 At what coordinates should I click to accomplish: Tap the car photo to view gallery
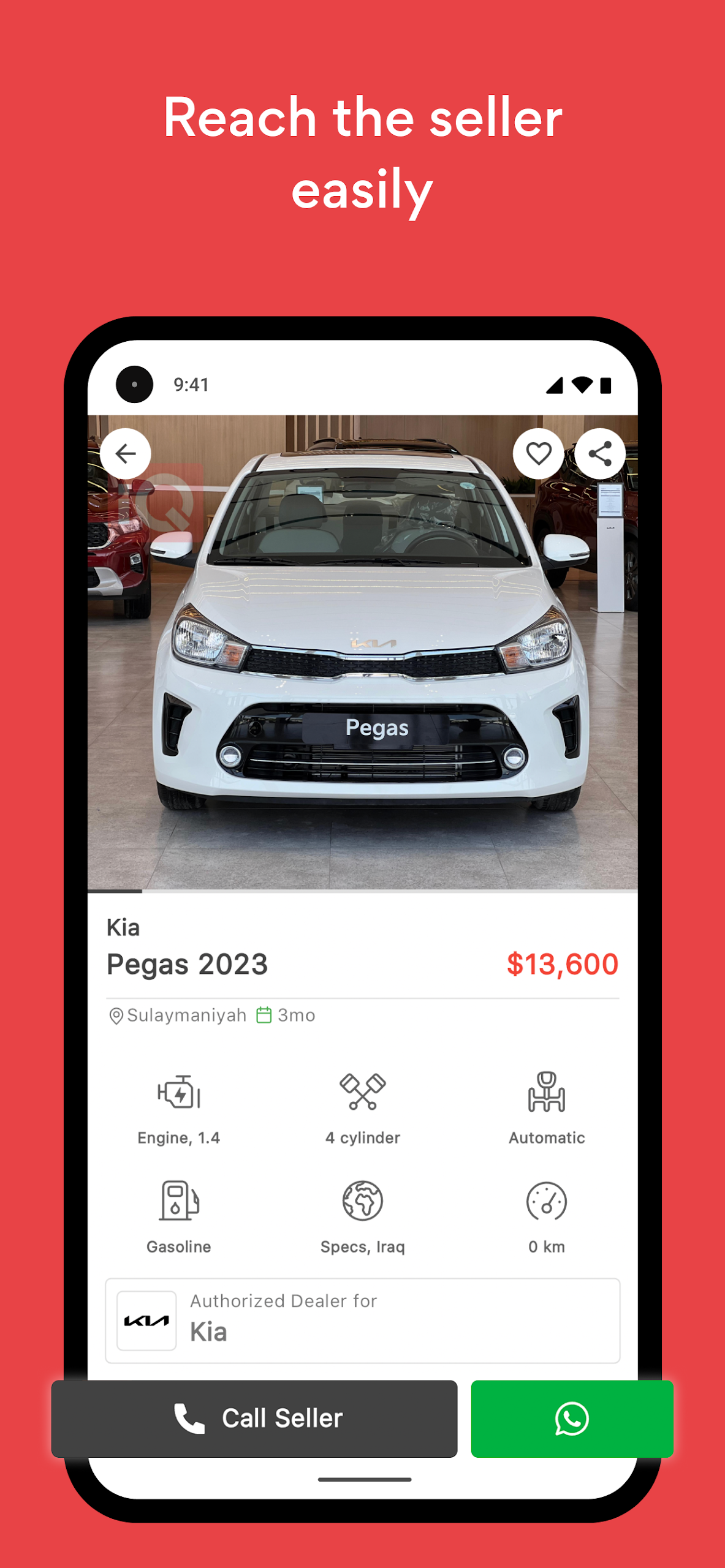point(362,674)
